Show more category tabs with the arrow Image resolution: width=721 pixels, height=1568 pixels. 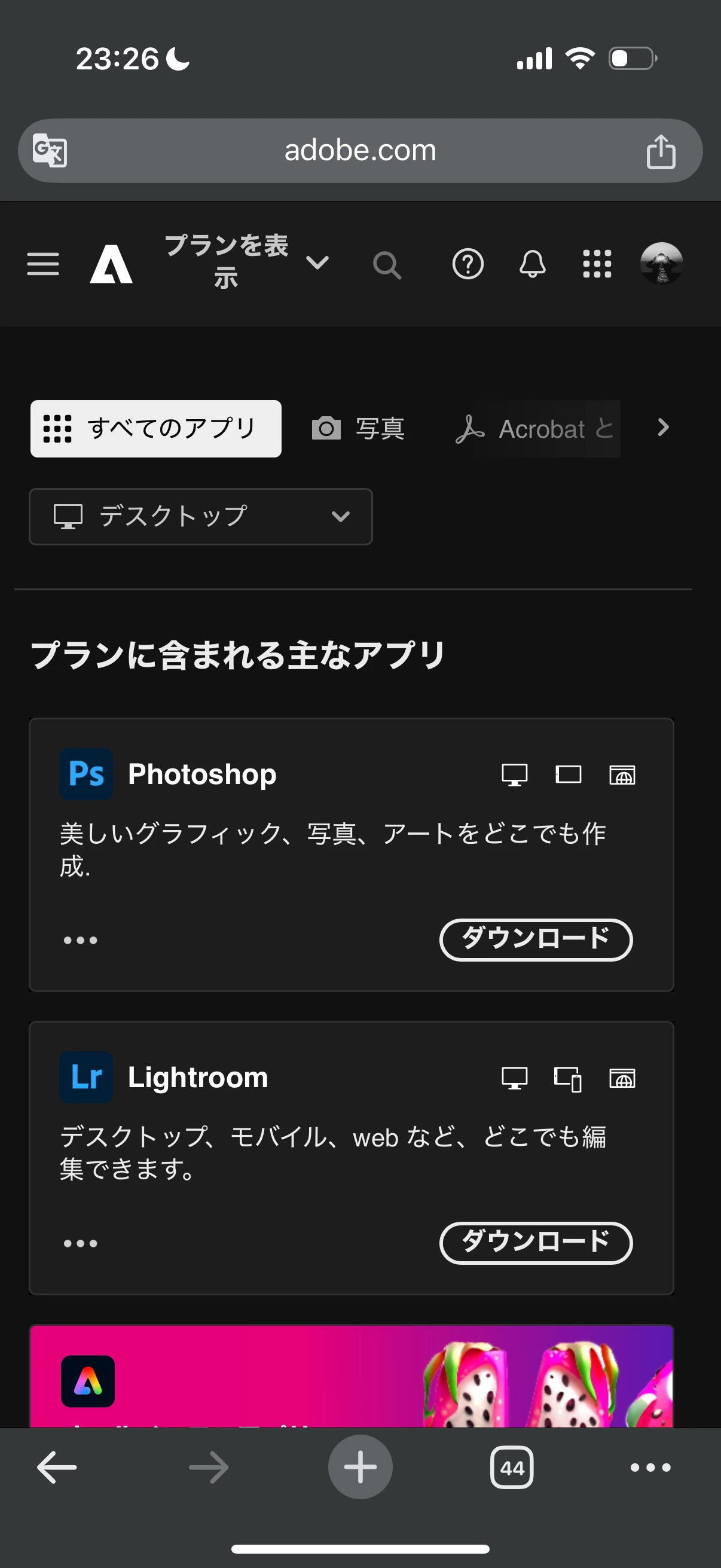point(663,428)
